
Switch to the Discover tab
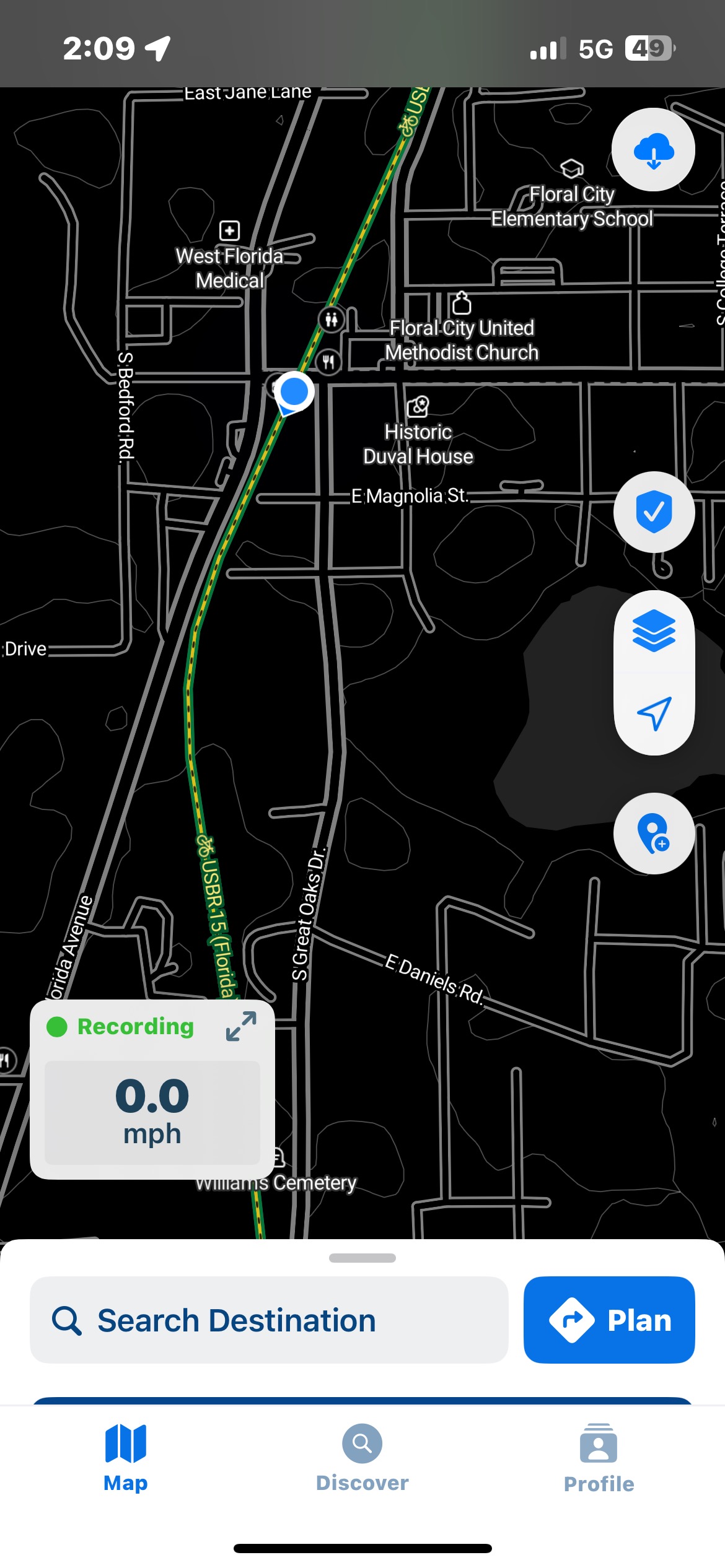coord(362,1458)
